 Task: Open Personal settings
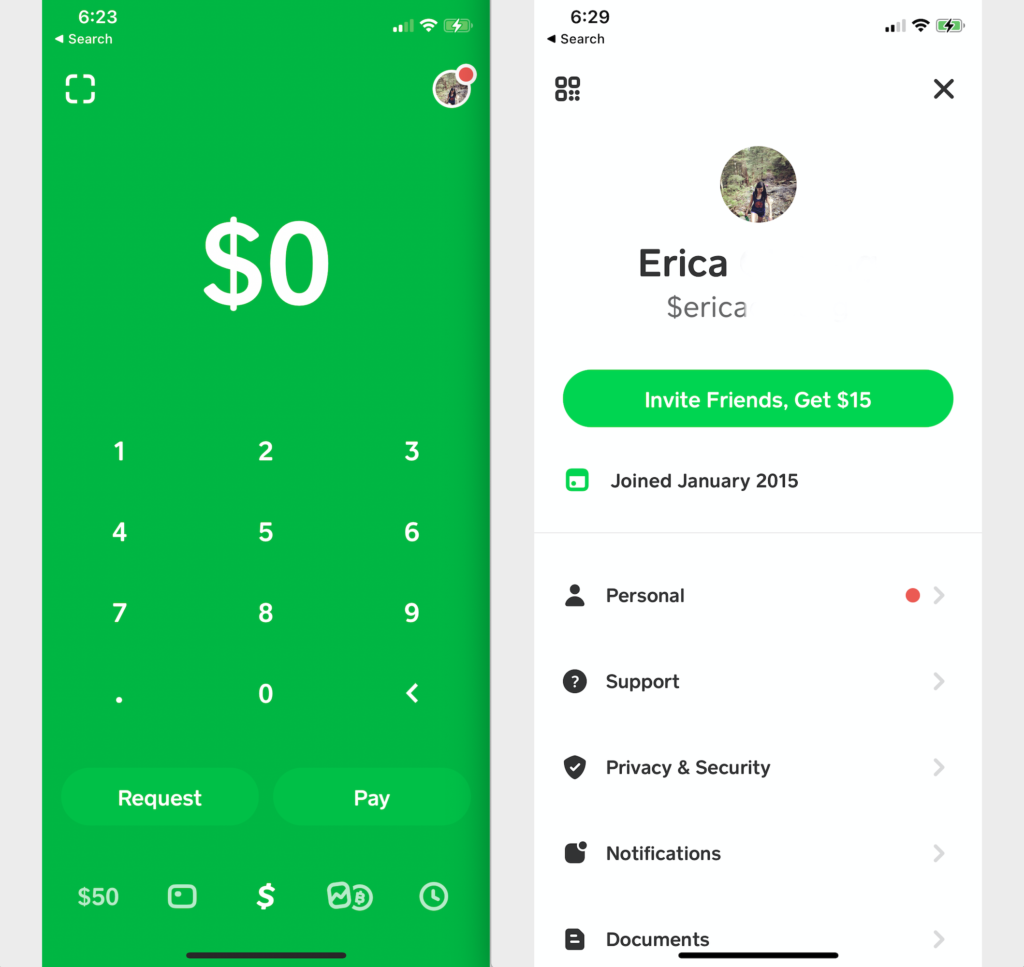(x=757, y=596)
